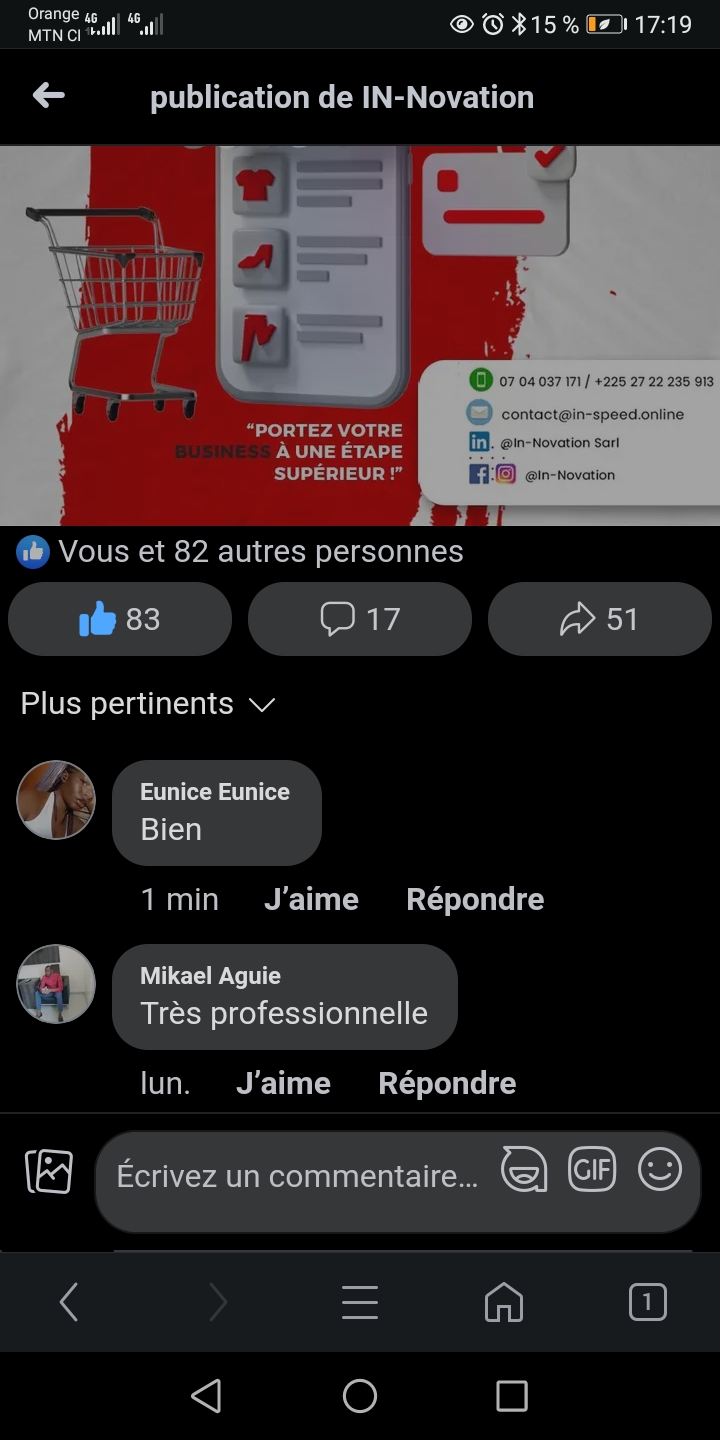Reply to Eunice Eunice's comment
Viewport: 720px width, 1440px height.
point(475,899)
